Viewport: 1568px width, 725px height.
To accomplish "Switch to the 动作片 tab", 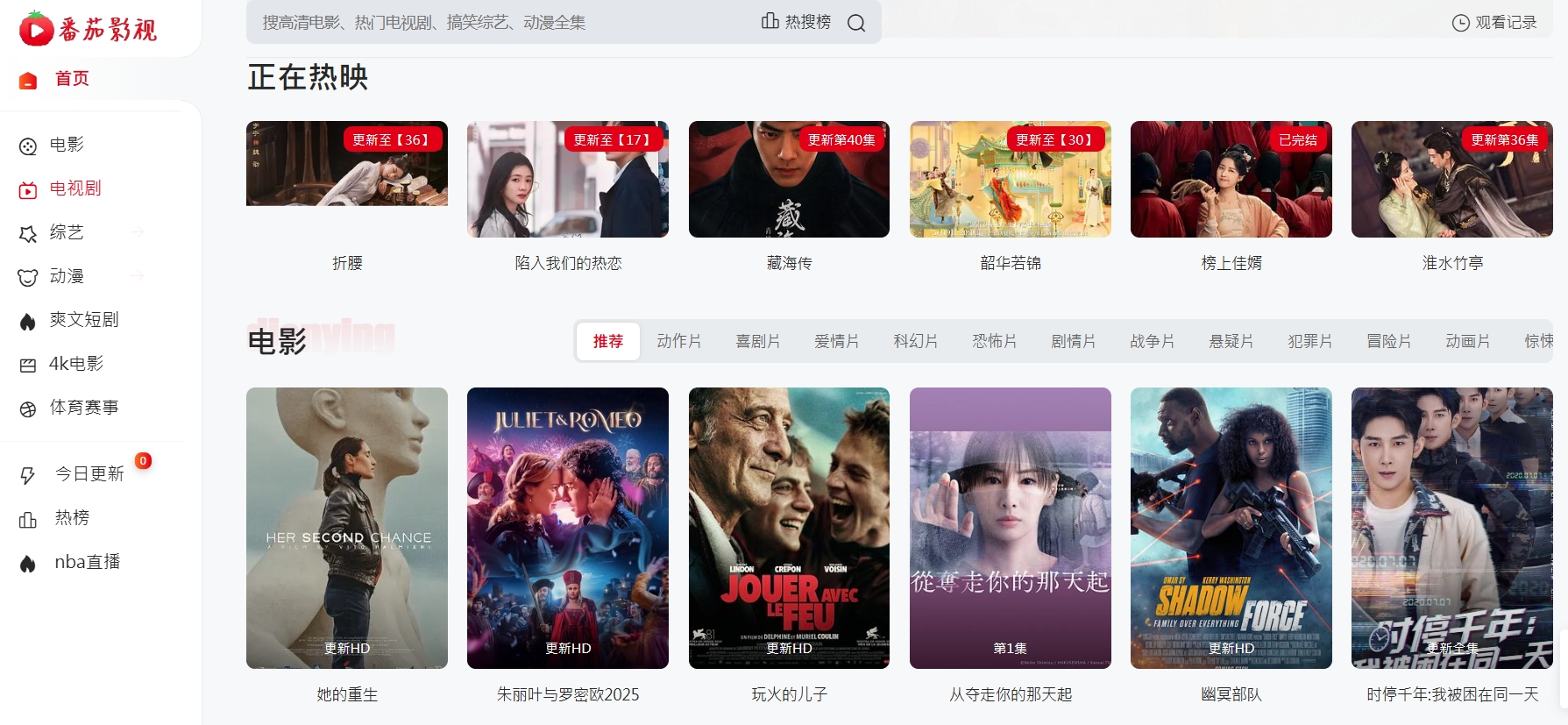I will point(678,341).
